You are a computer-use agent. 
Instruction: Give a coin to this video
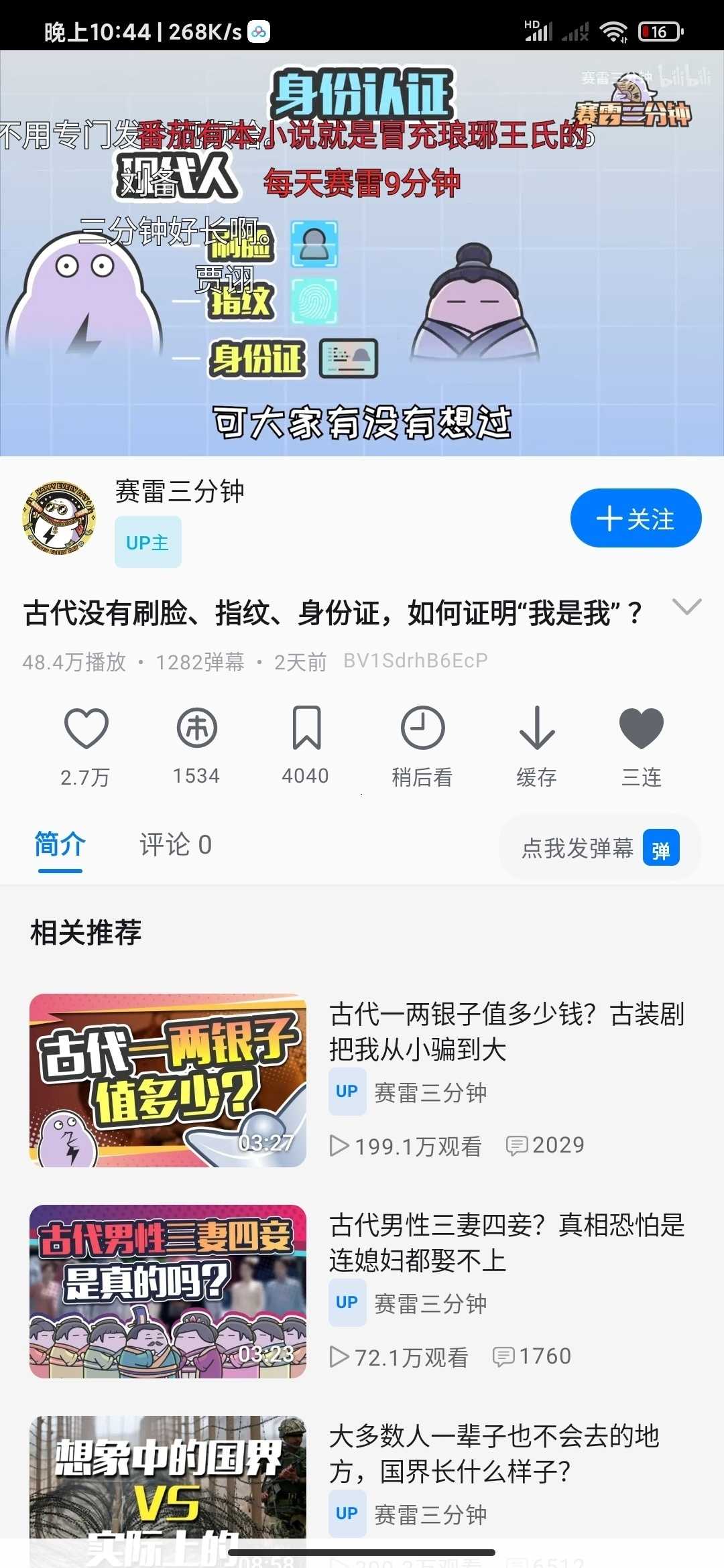tap(196, 728)
